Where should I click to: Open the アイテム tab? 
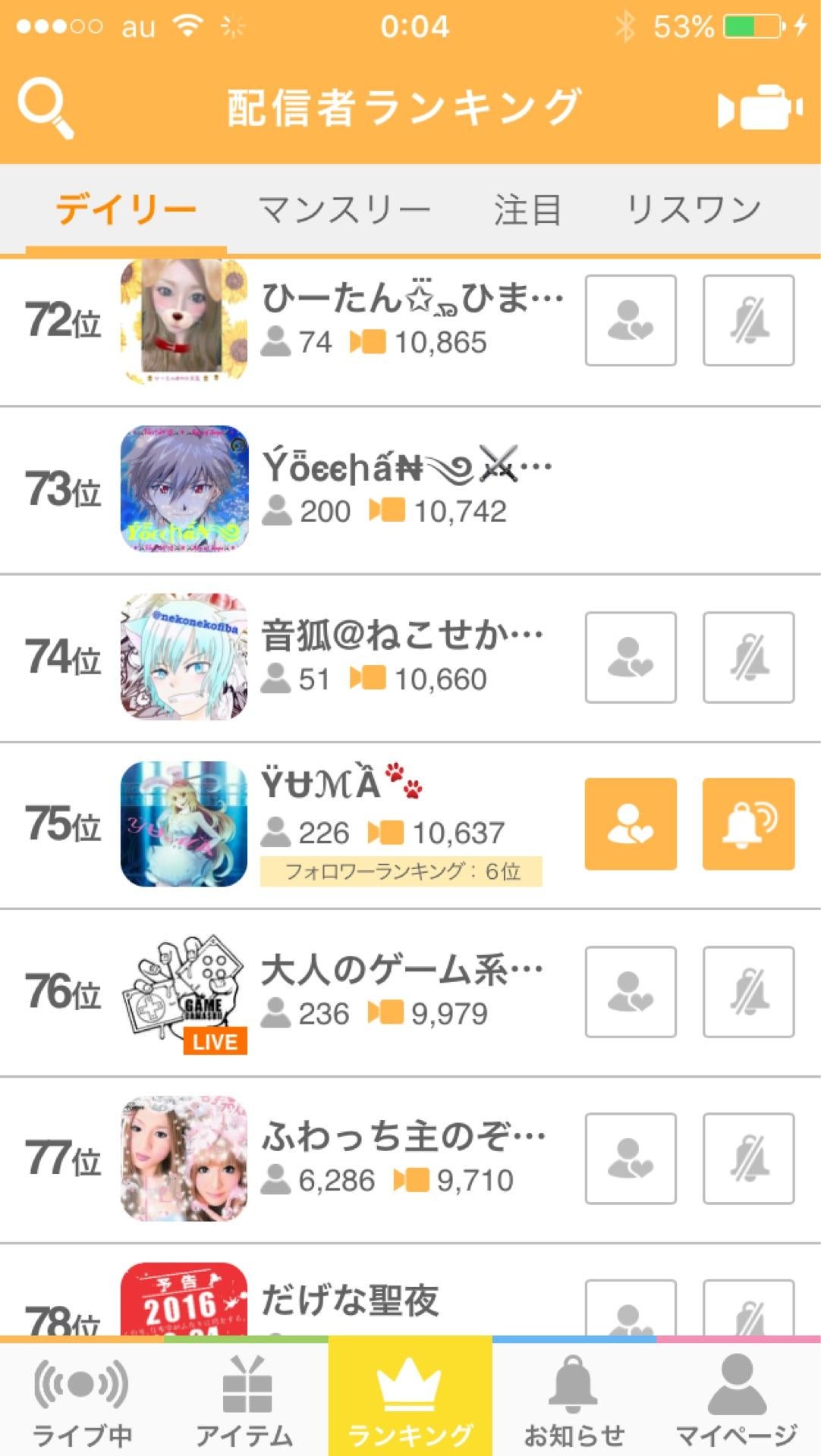click(246, 1399)
